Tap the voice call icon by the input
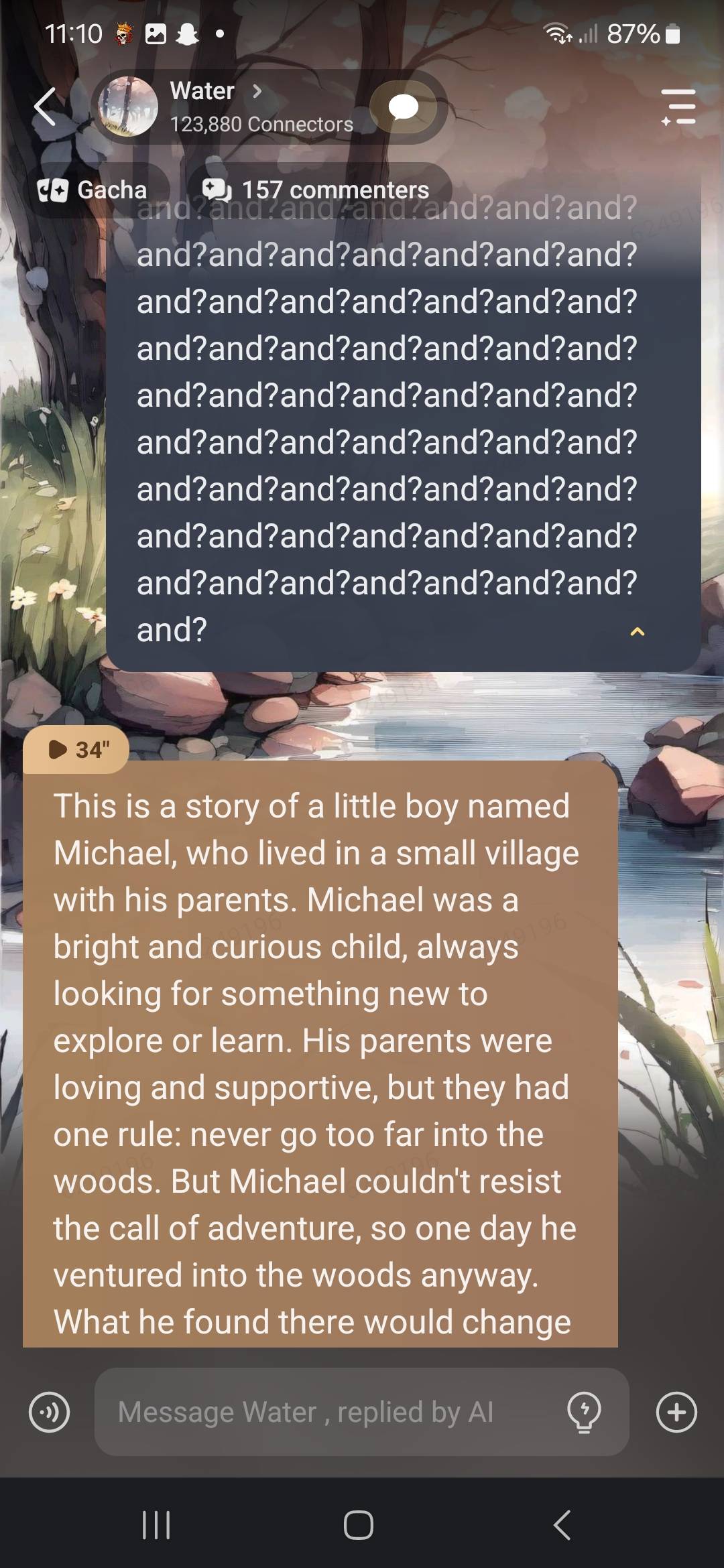 click(49, 1412)
